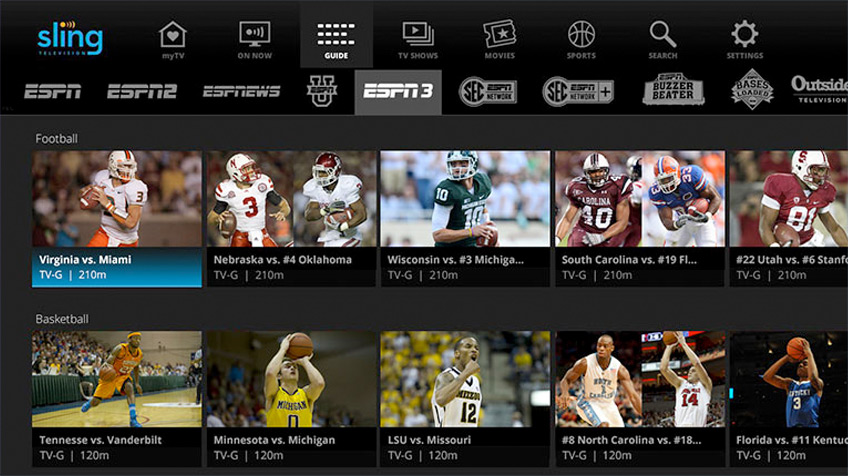
Task: Open the Tennesse vs. Vanderbilt basketball game
Action: (116, 398)
